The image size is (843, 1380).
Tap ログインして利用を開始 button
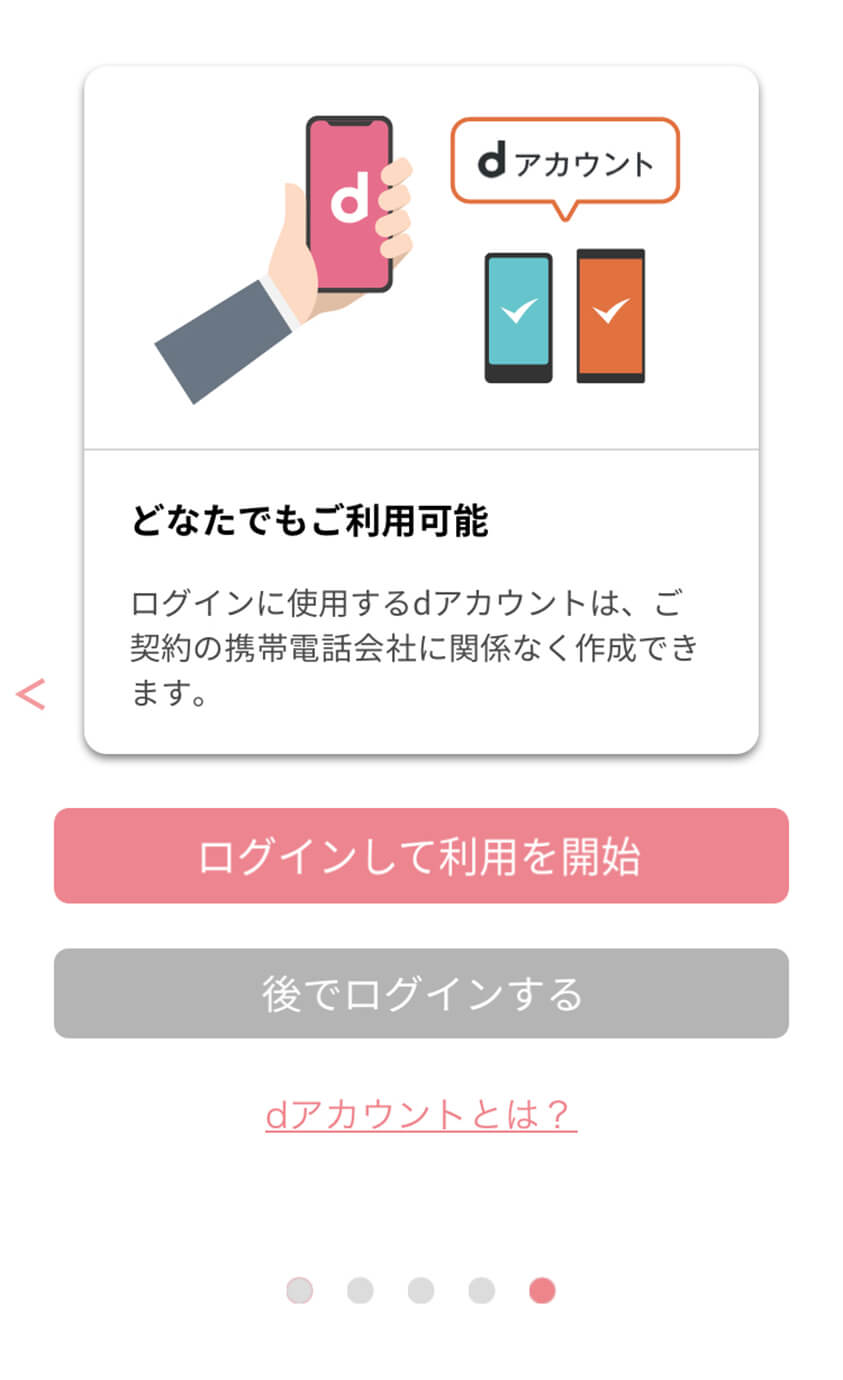(x=421, y=856)
